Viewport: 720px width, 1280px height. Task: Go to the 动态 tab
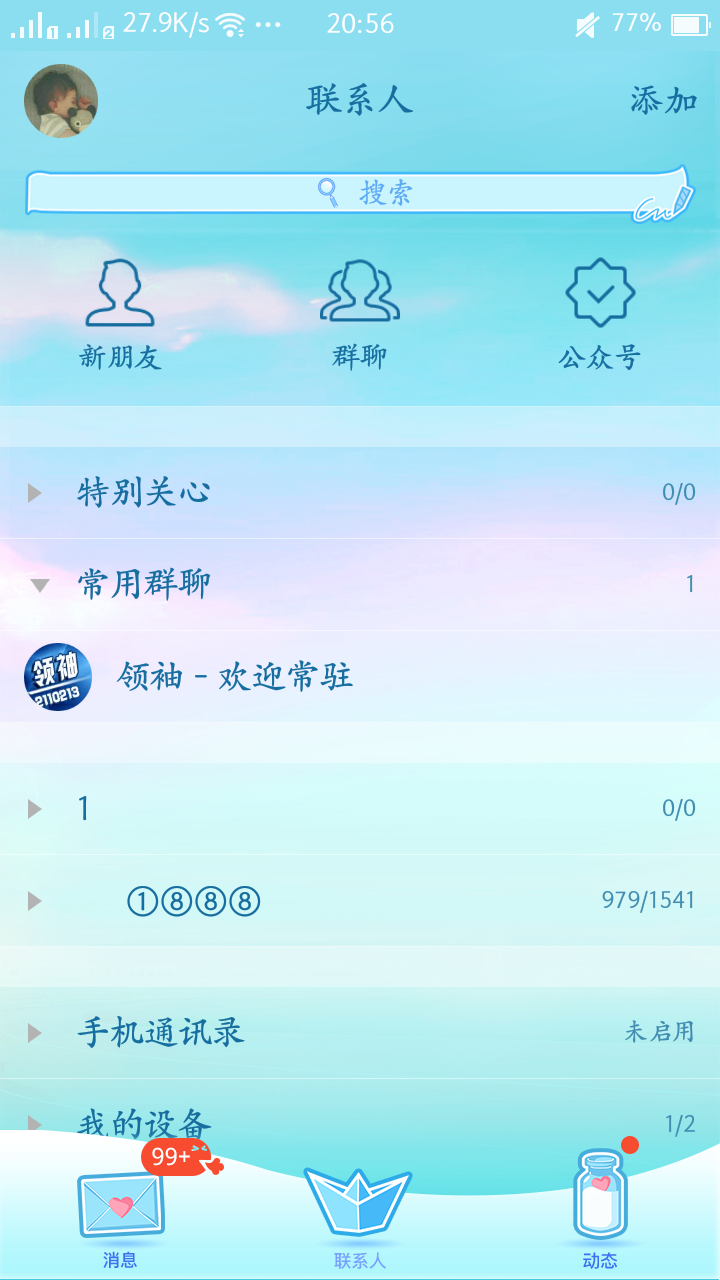(600, 1212)
